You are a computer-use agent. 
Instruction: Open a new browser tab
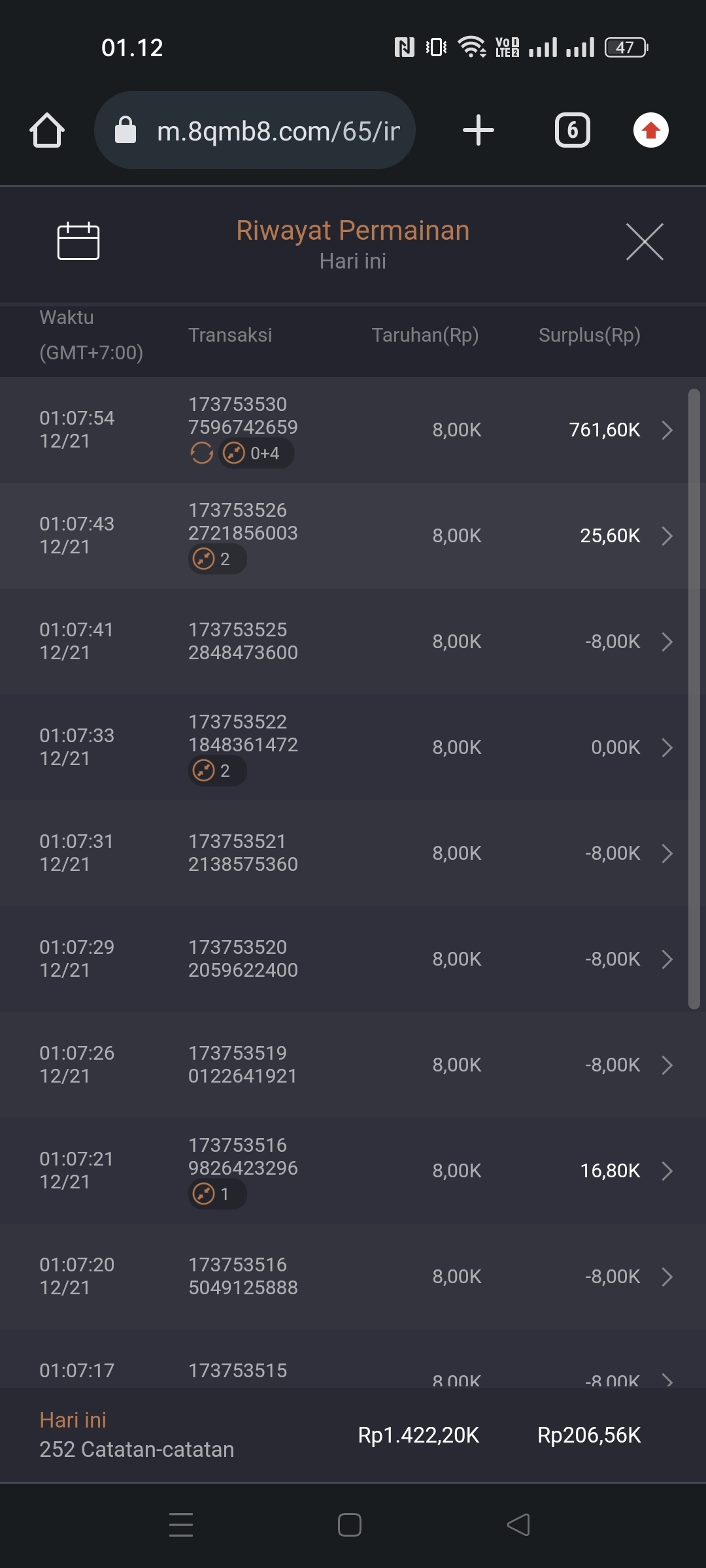pyautogui.click(x=478, y=130)
